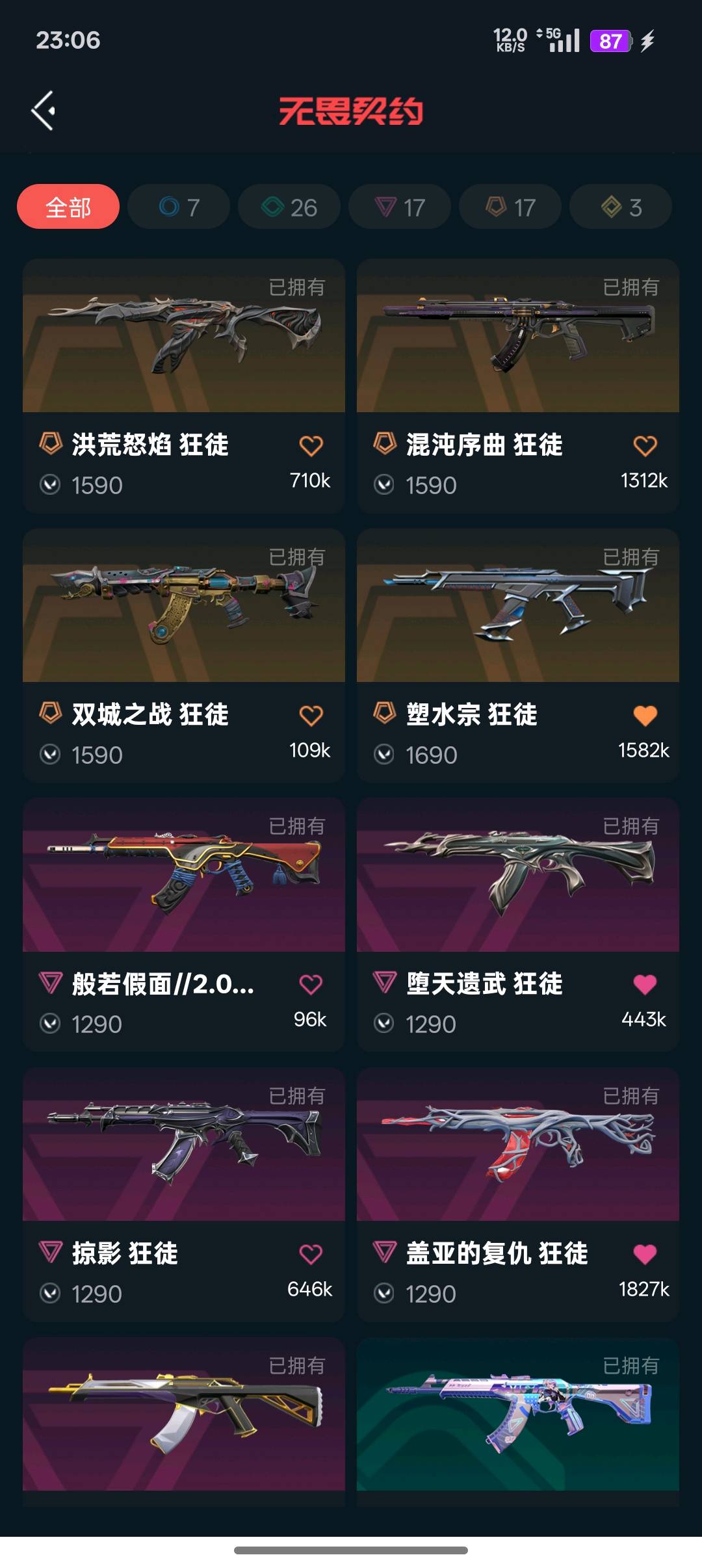Image resolution: width=702 pixels, height=1568 pixels.
Task: Select the 全部 filter chip
Action: [68, 207]
